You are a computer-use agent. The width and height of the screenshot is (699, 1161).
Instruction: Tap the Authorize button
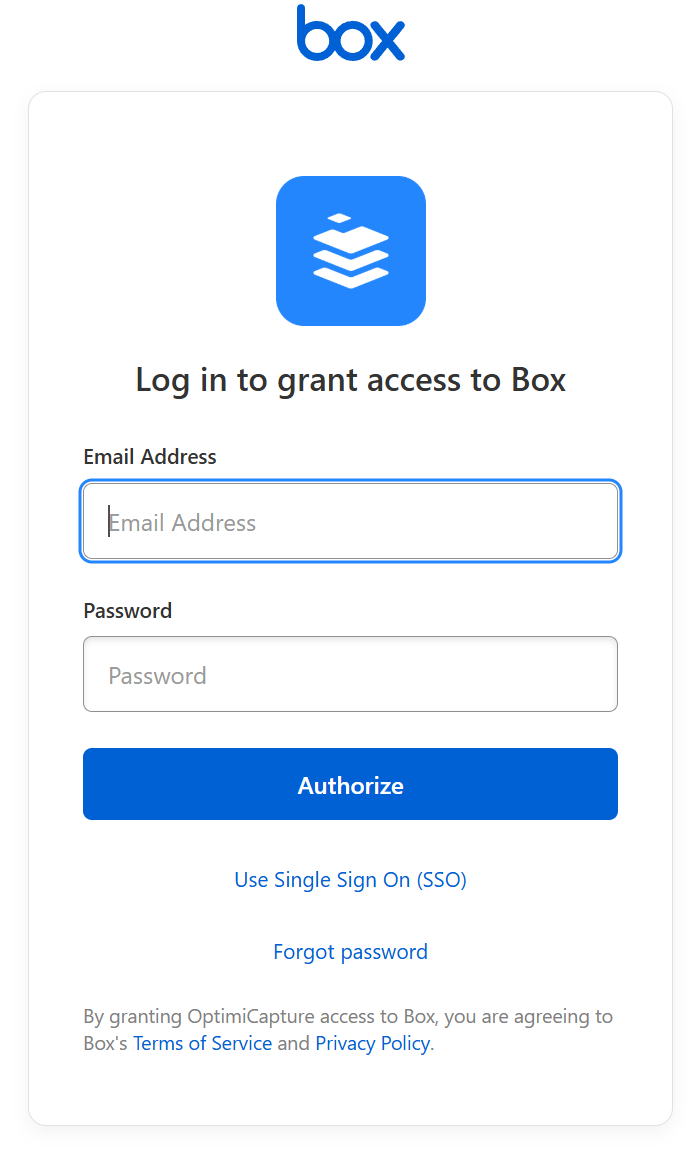coord(350,785)
